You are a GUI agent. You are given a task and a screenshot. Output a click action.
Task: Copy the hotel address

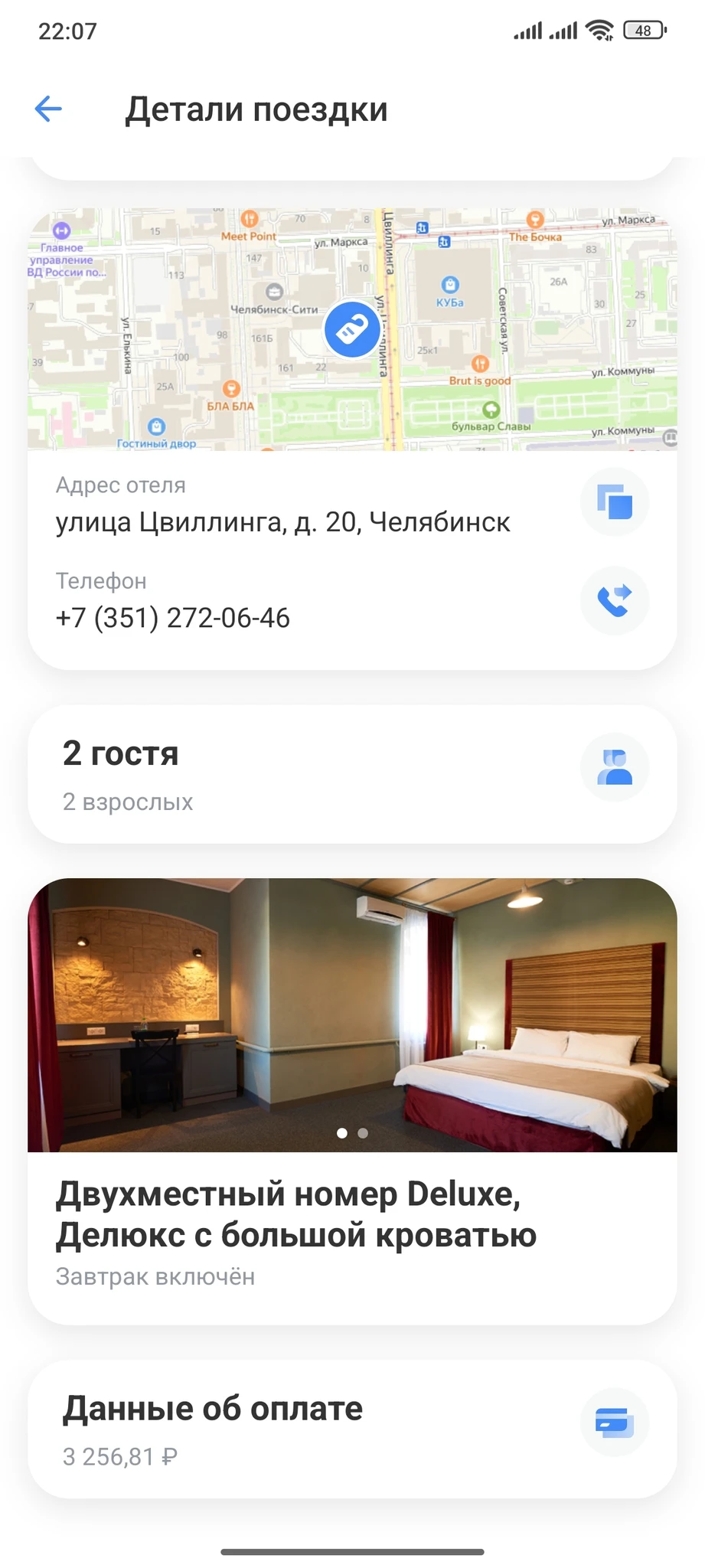614,502
